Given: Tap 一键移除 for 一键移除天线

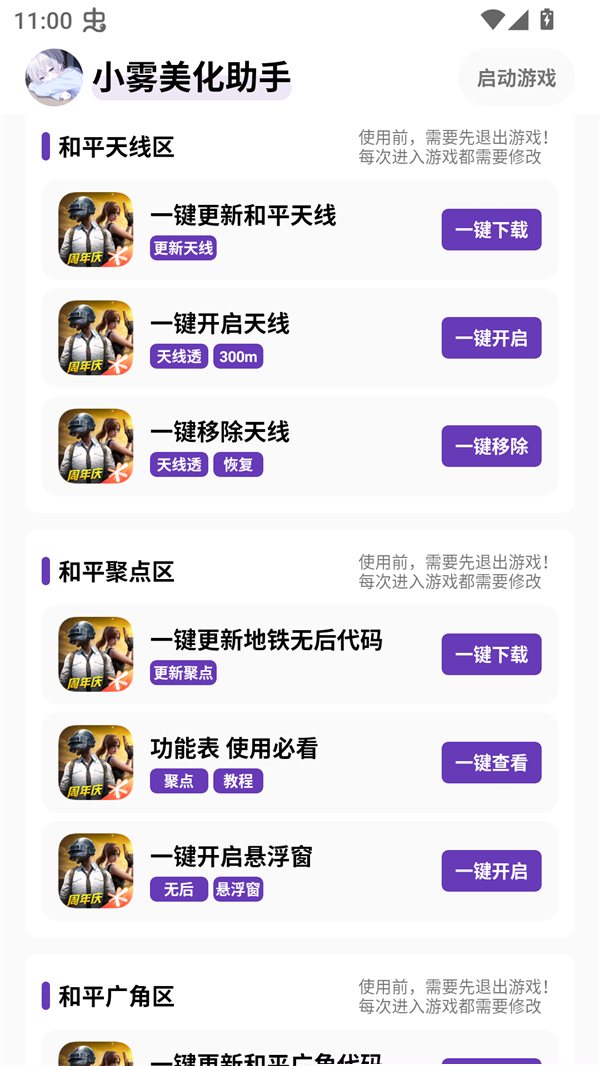Looking at the screenshot, I should click(491, 446).
